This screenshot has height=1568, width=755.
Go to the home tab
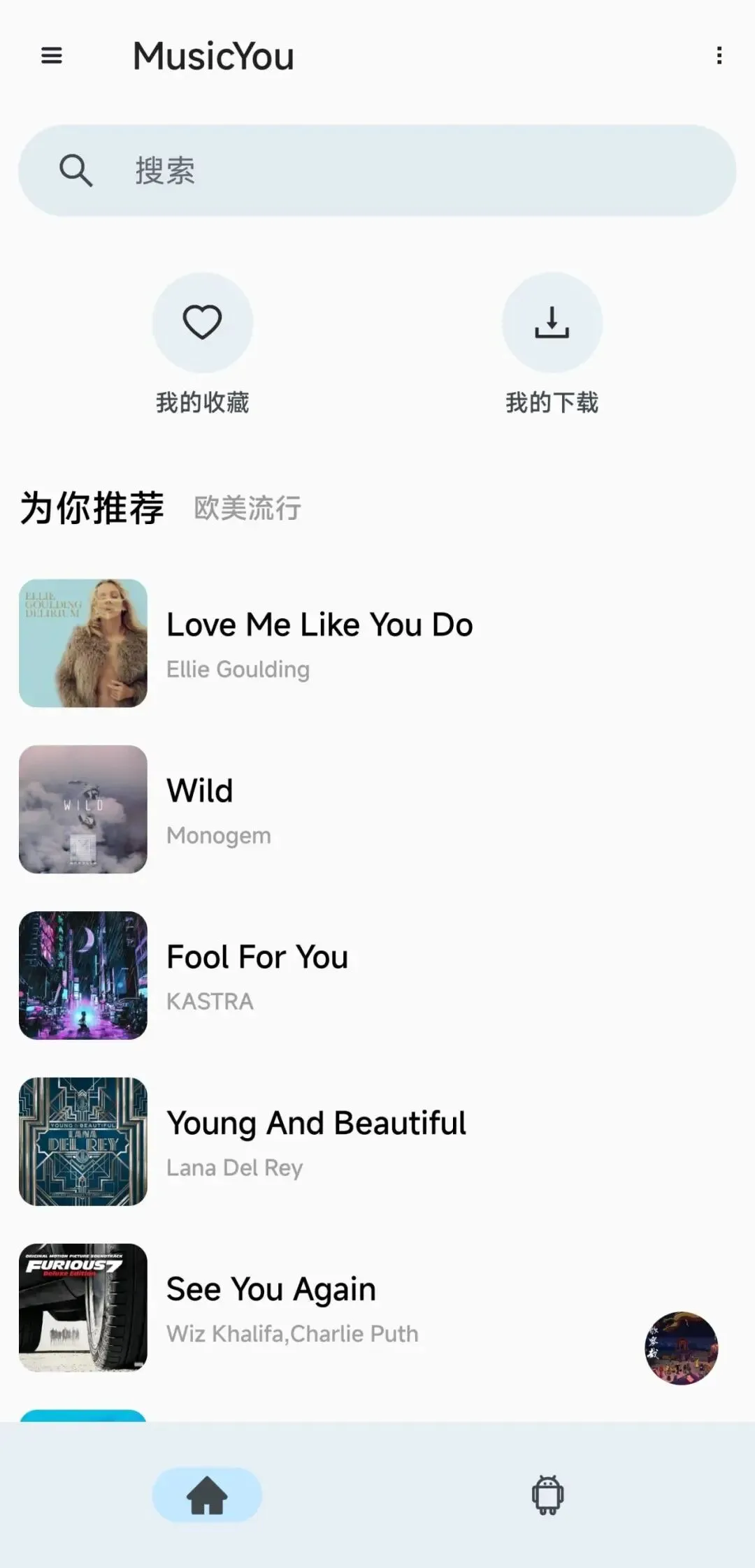click(207, 1495)
